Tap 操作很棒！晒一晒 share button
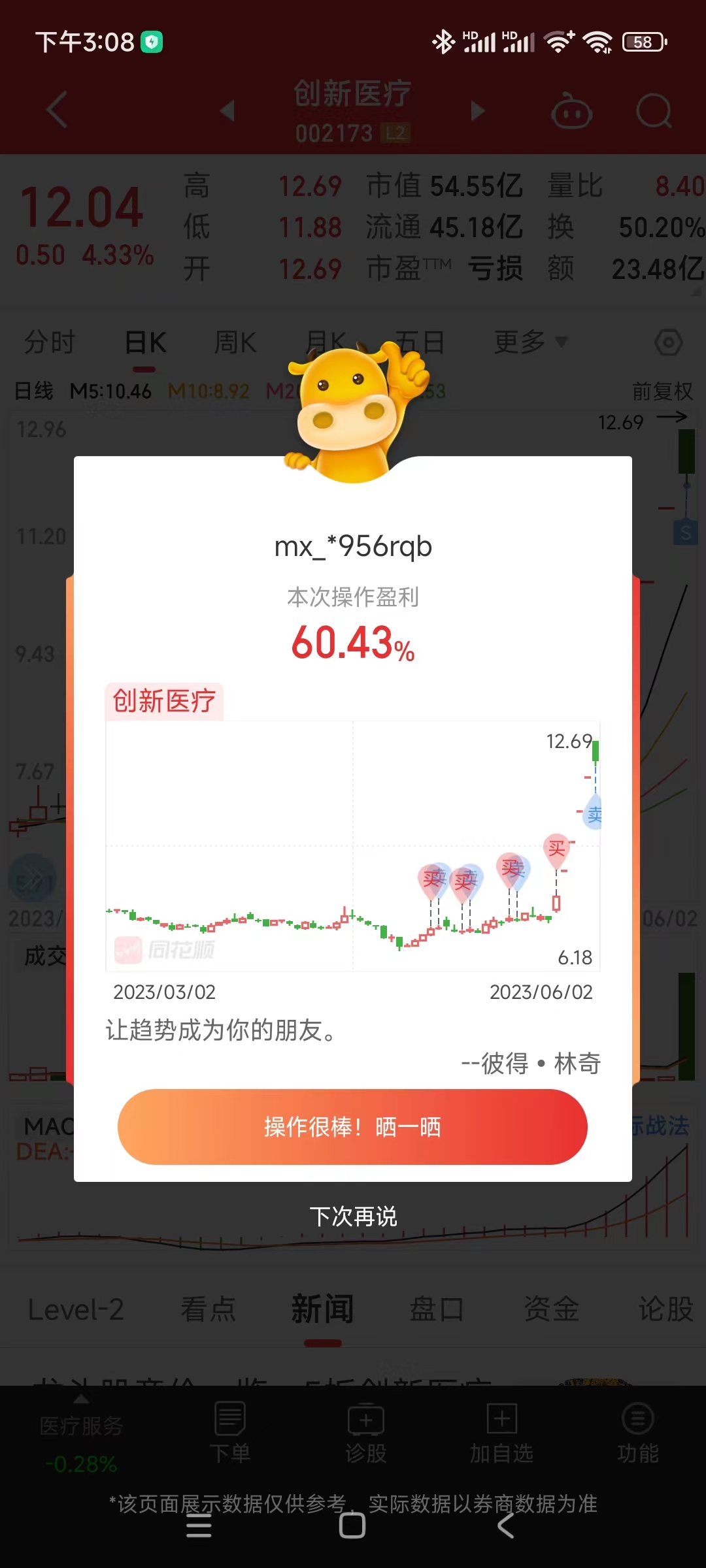Image resolution: width=706 pixels, height=1568 pixels. coord(352,1127)
